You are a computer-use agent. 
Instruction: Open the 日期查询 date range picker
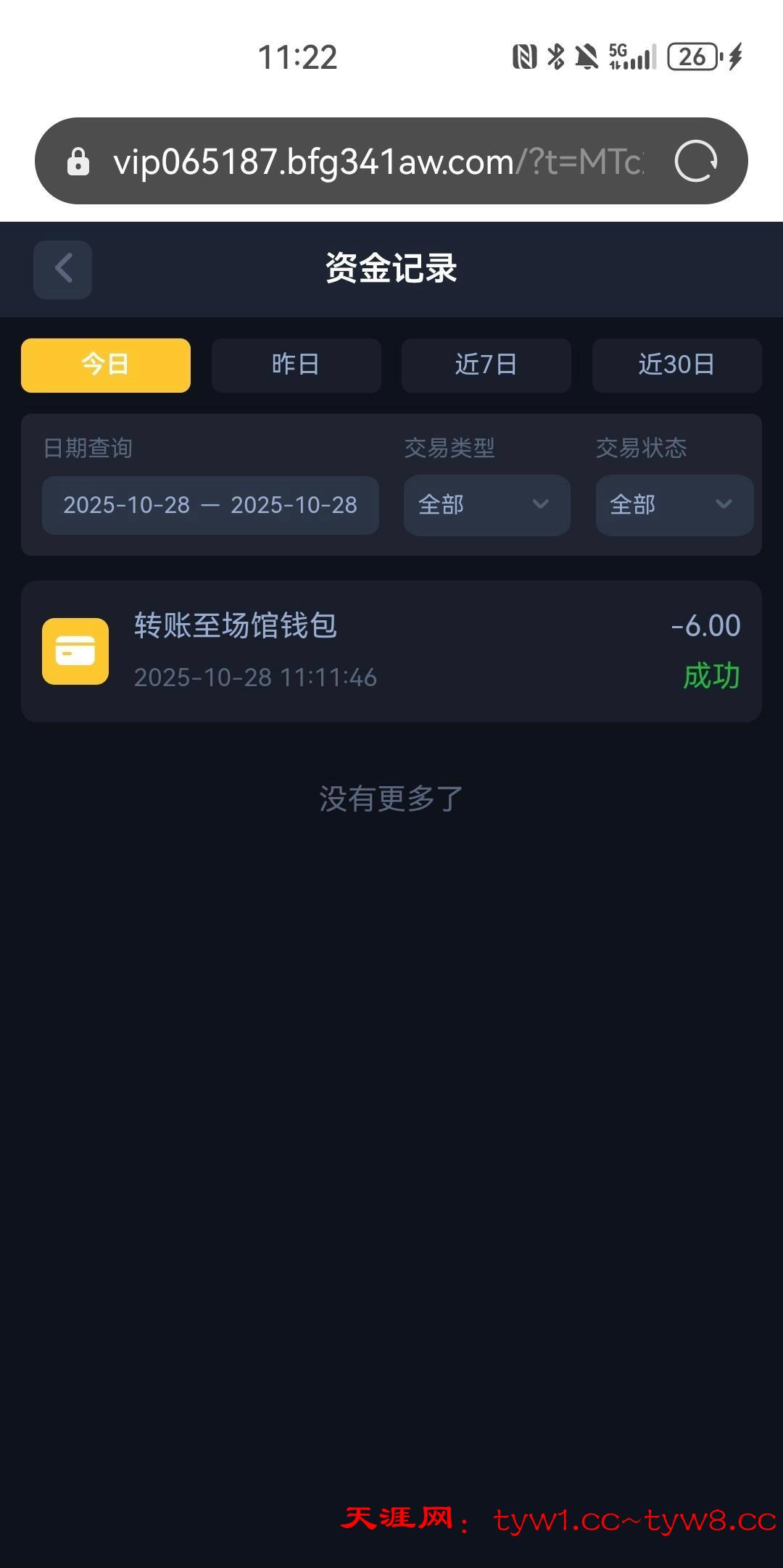coord(210,505)
